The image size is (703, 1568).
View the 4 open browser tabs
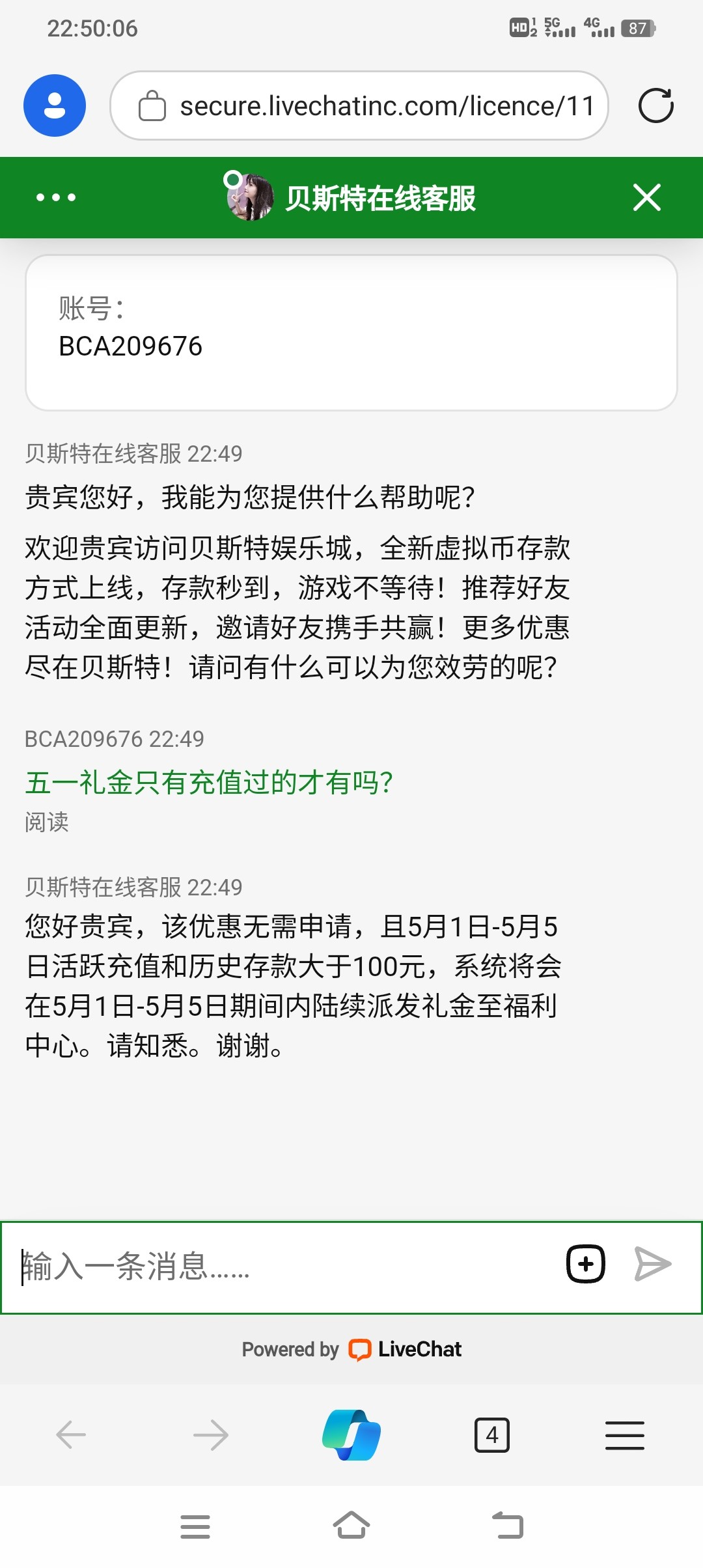coord(492,1435)
